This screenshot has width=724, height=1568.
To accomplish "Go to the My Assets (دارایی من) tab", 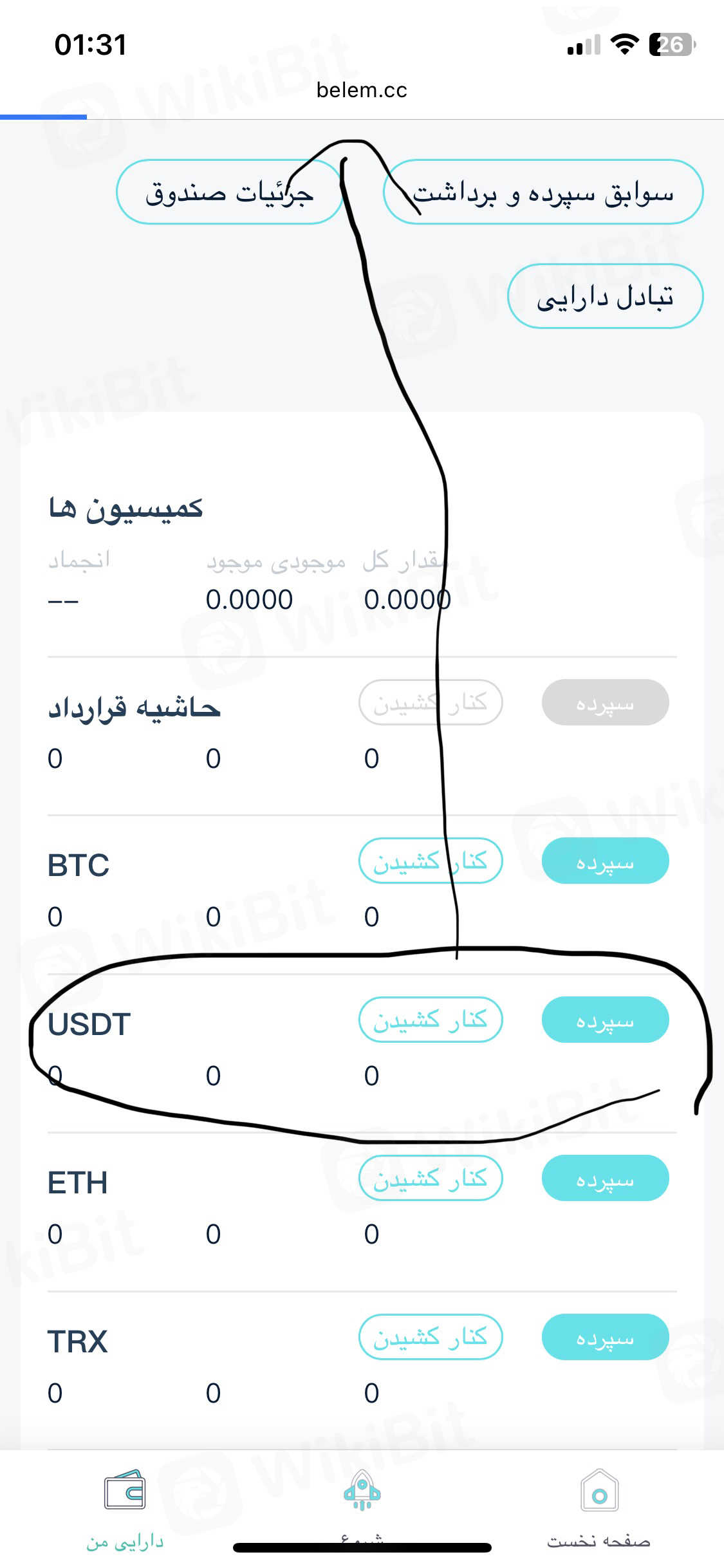I will (125, 1506).
